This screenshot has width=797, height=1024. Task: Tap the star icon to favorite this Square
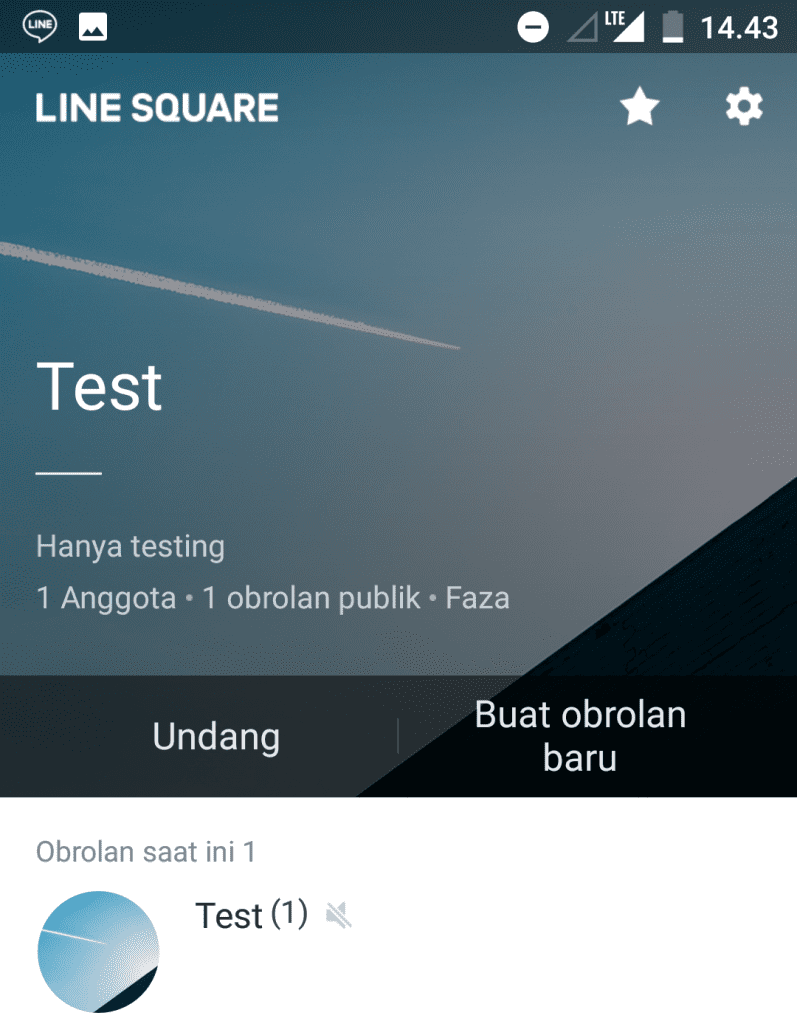pyautogui.click(x=639, y=107)
